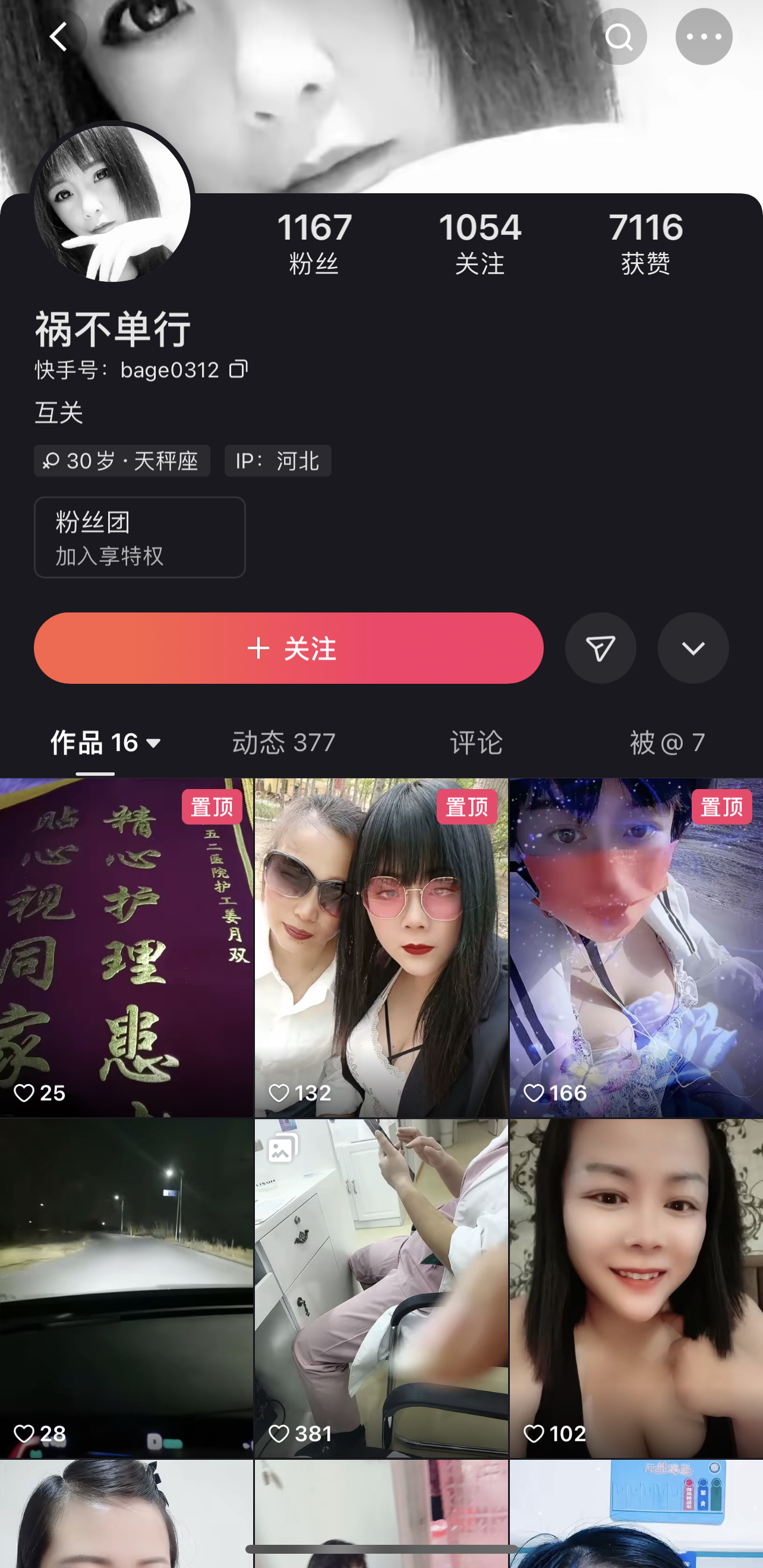The width and height of the screenshot is (763, 1568).
Task: Open the pinned video with 25 likes
Action: pos(126,947)
